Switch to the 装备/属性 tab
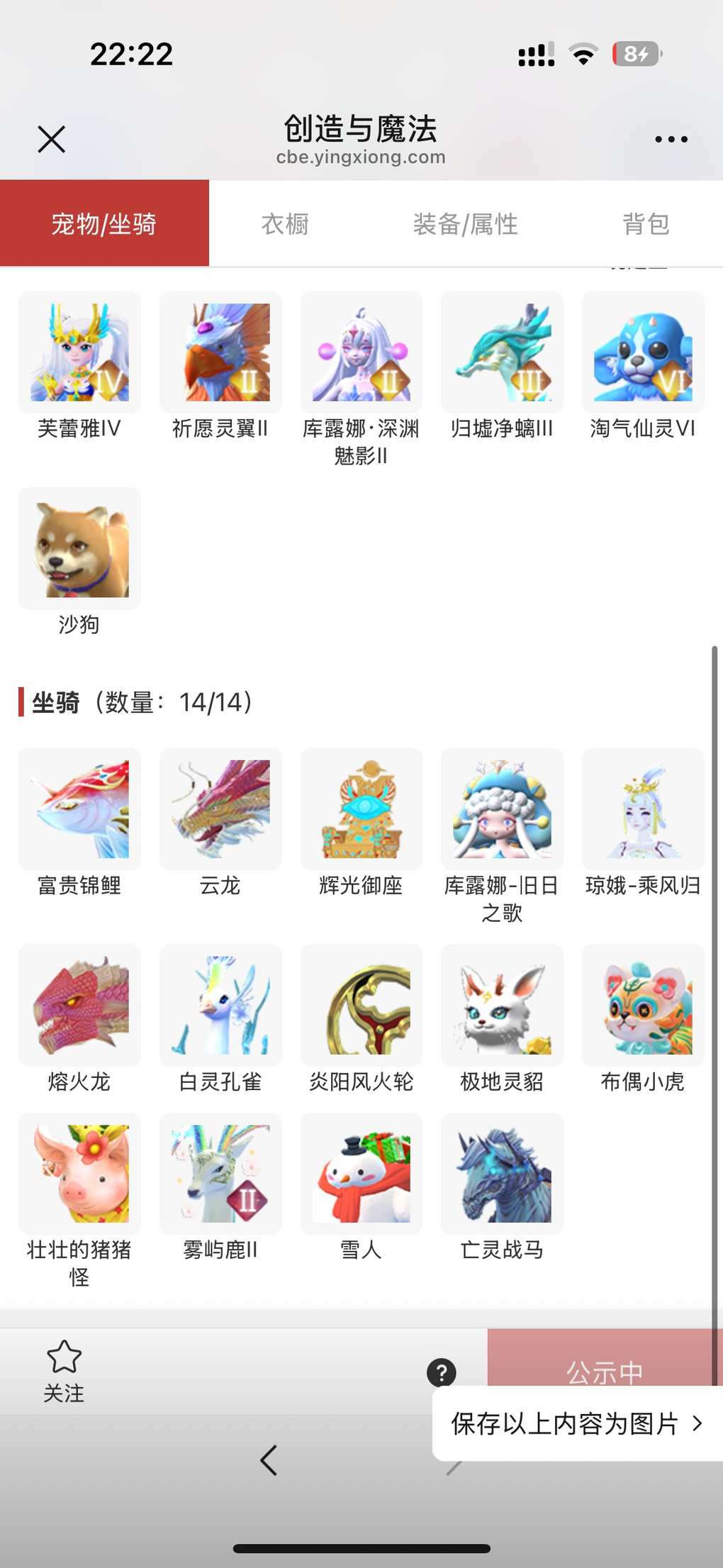This screenshot has height=1568, width=723. (x=465, y=224)
